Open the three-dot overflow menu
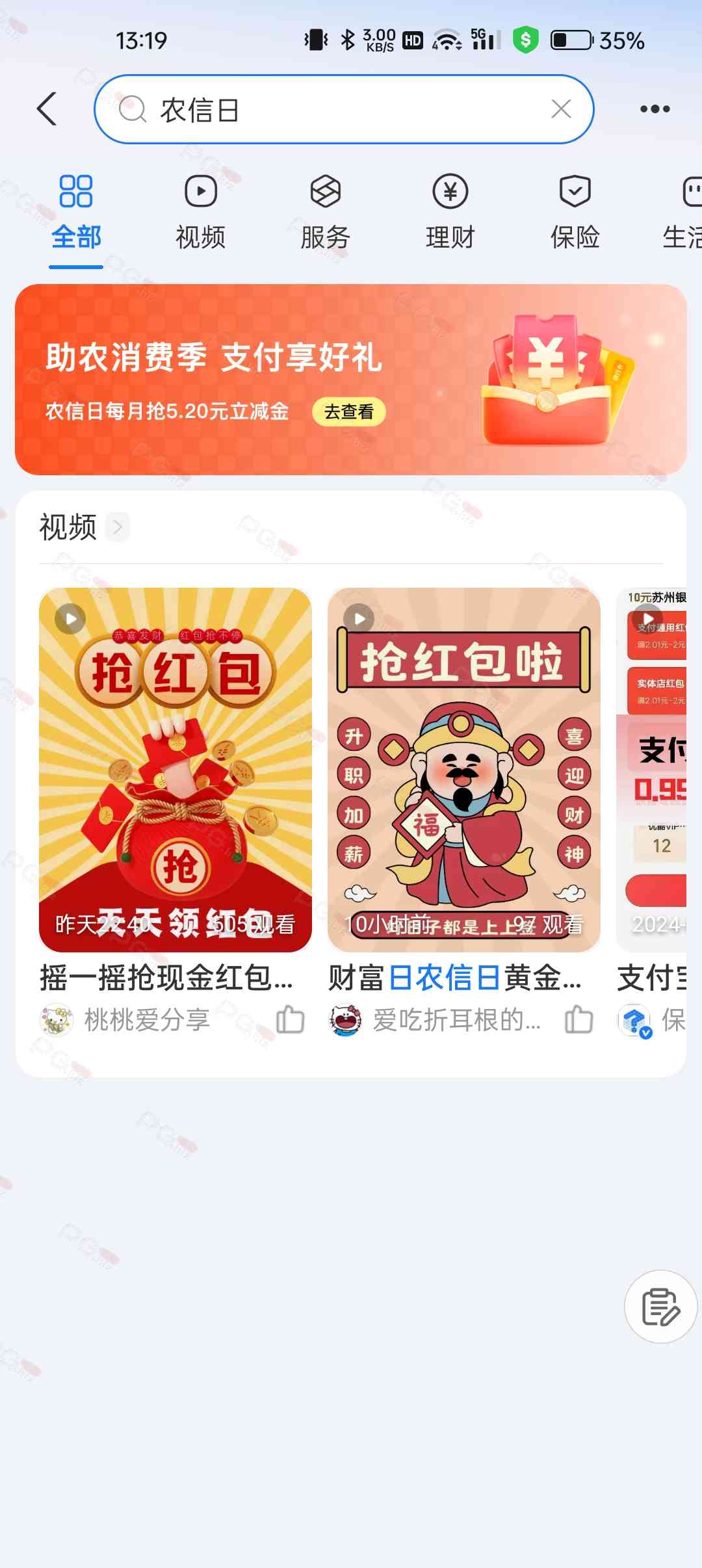The width and height of the screenshot is (702, 1568). (655, 109)
